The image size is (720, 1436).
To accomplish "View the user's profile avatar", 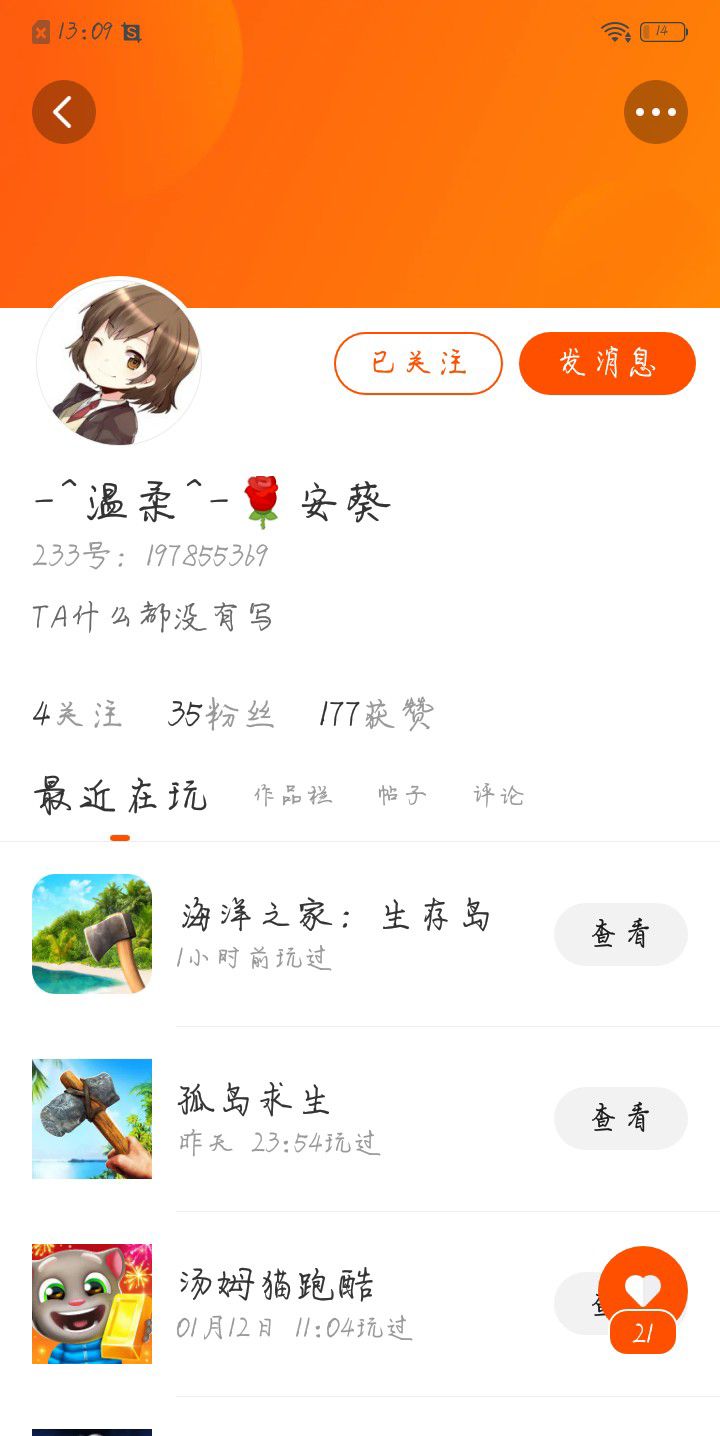I will [x=119, y=362].
